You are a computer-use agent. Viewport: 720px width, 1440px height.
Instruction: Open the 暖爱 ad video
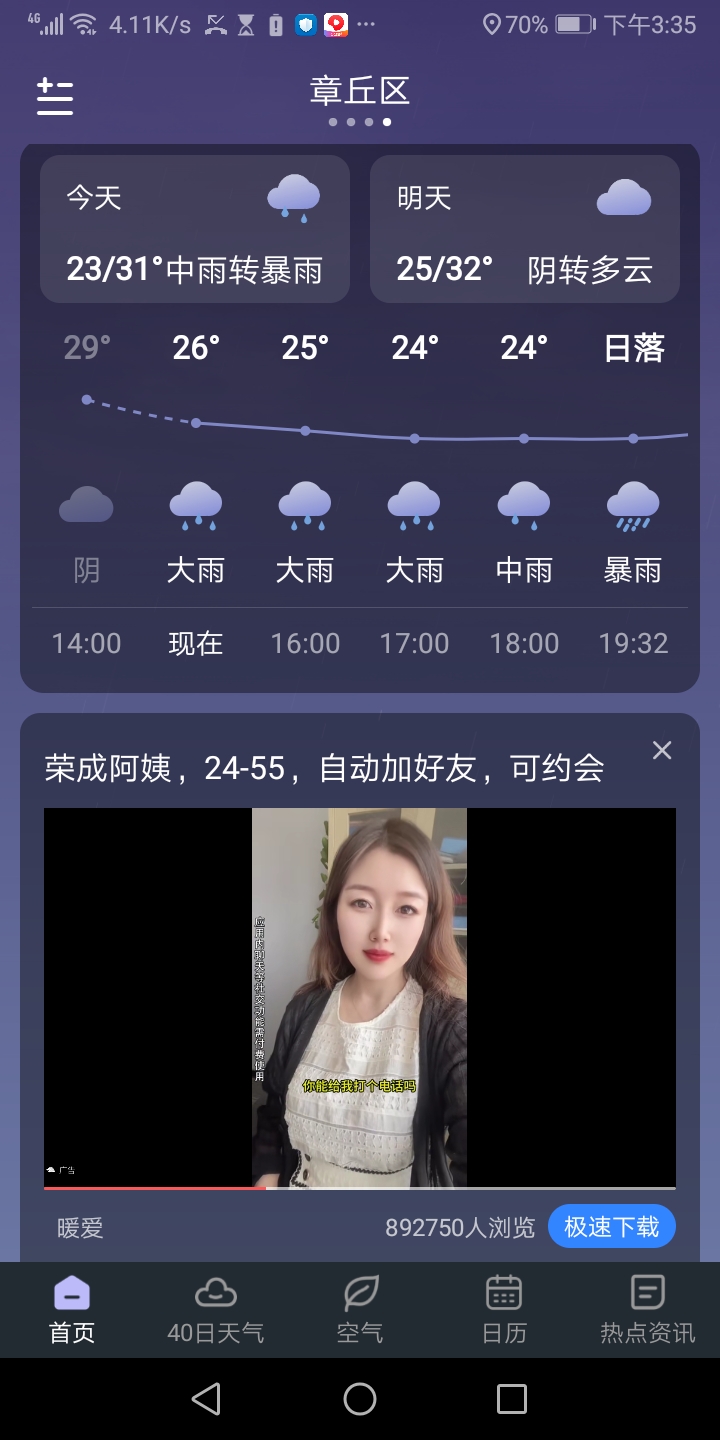[x=360, y=997]
